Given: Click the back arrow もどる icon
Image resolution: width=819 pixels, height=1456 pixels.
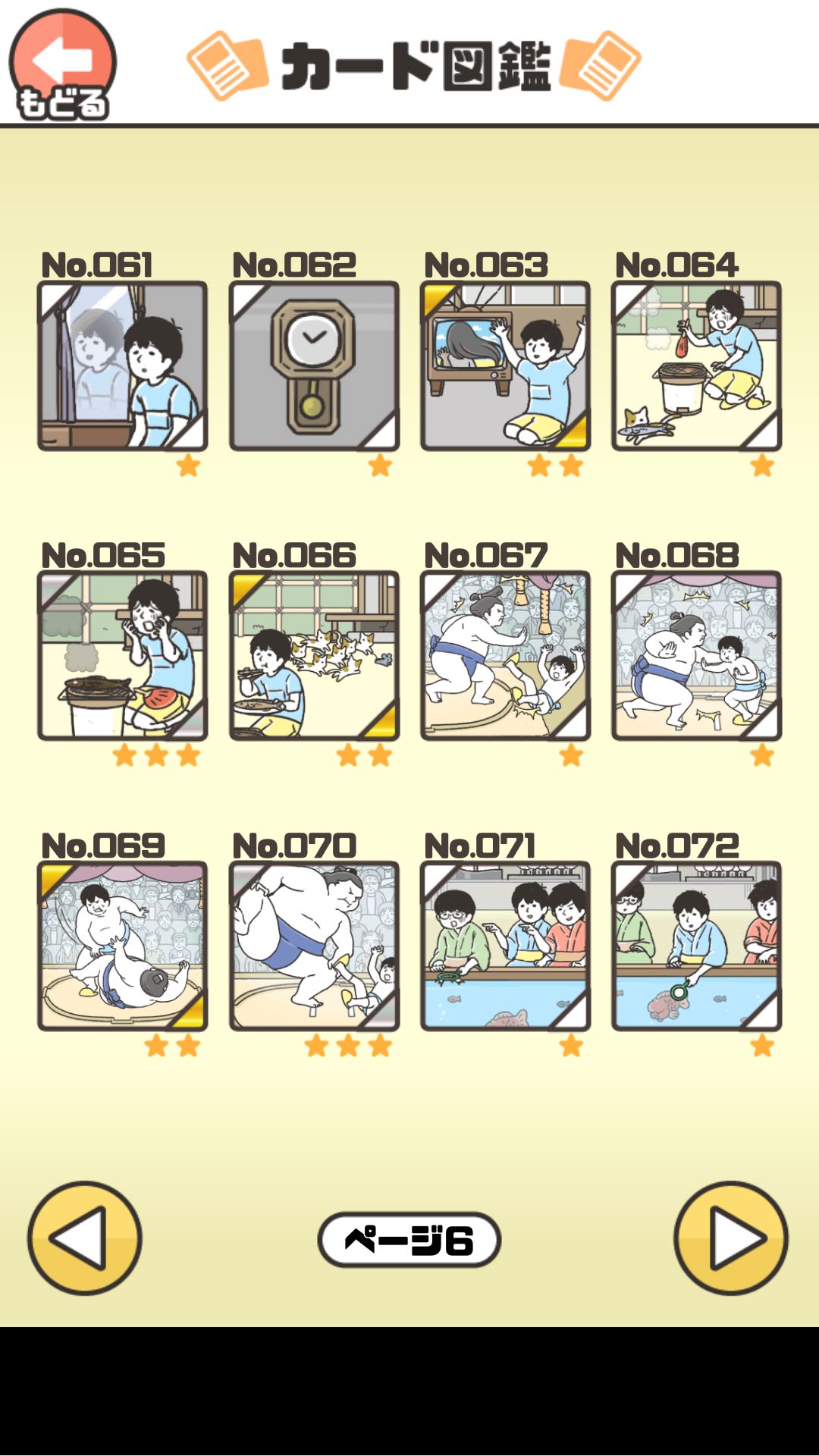Looking at the screenshot, I should point(64,61).
